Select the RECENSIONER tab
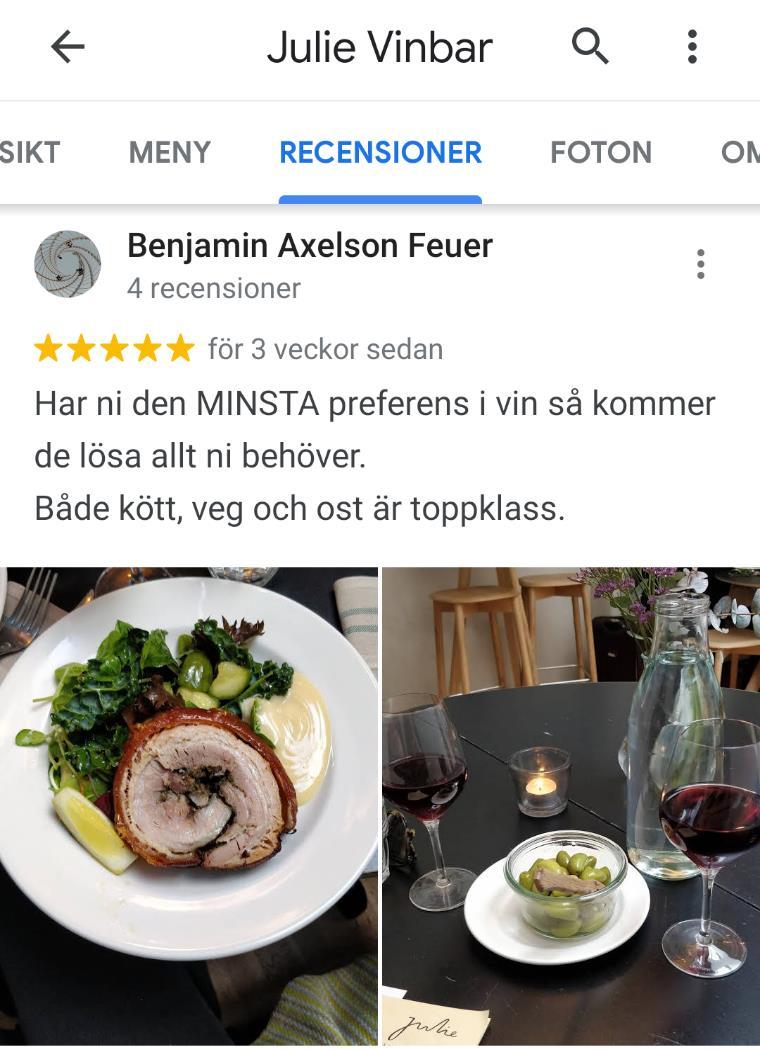760x1050 pixels. (x=380, y=152)
